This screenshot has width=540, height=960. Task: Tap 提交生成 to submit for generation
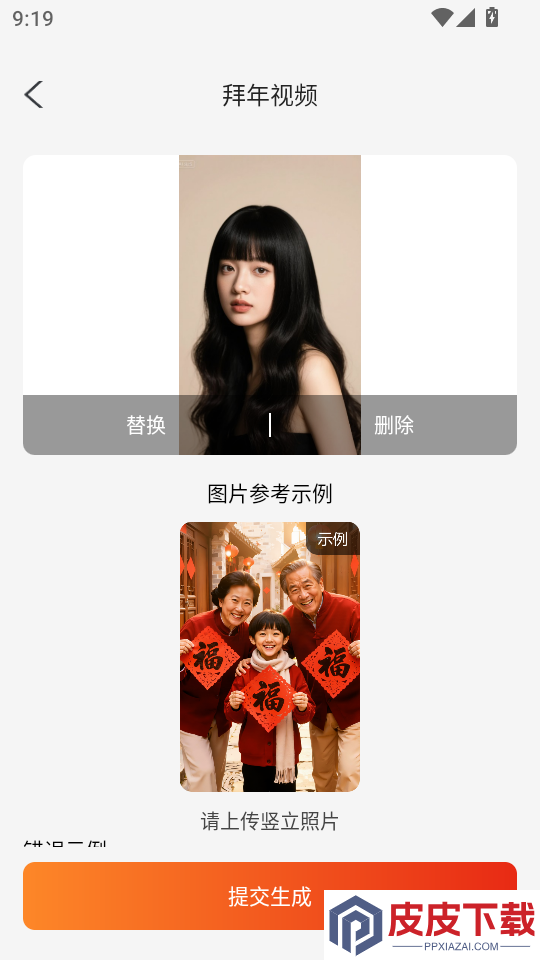point(270,896)
